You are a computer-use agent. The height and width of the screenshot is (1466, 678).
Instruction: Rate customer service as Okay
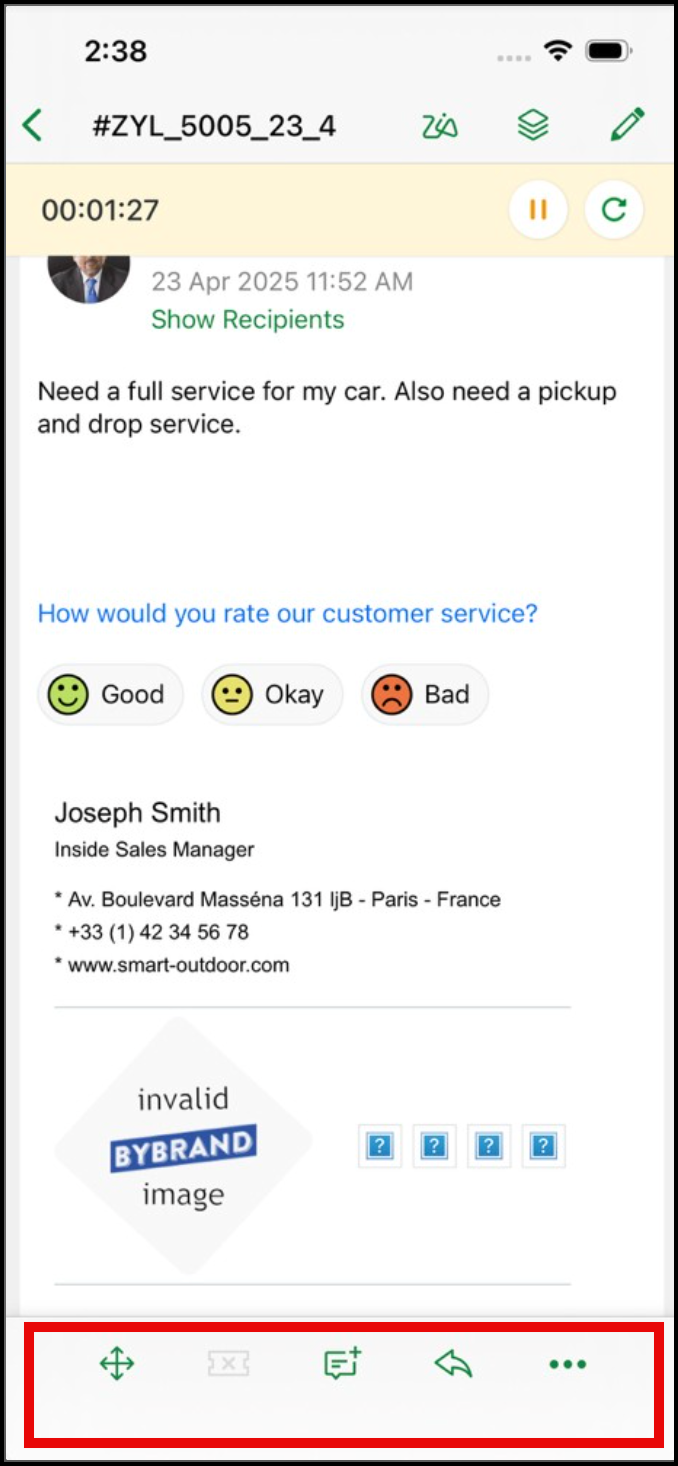click(x=272, y=694)
